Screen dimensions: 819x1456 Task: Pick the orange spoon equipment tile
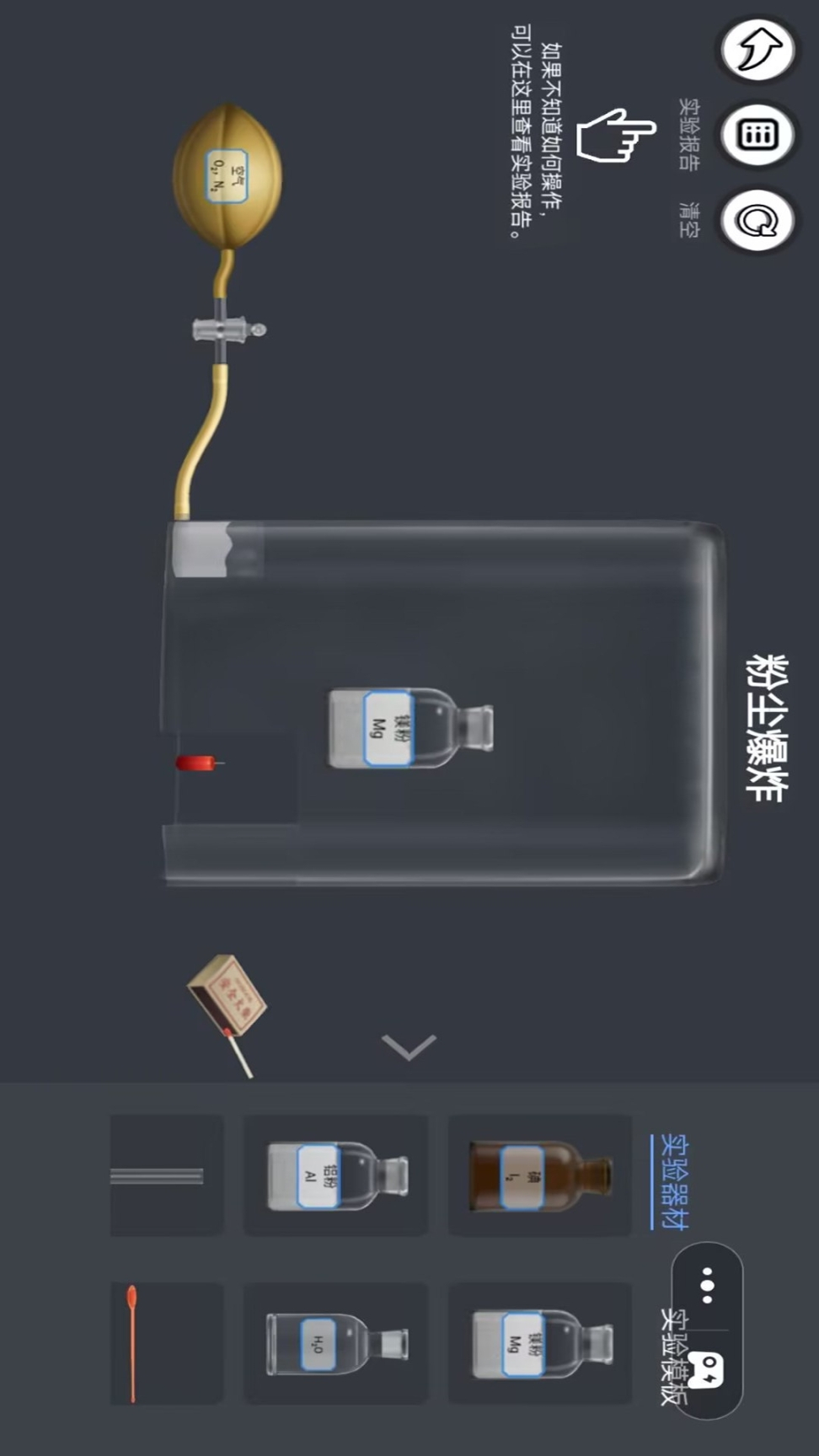[167, 1343]
